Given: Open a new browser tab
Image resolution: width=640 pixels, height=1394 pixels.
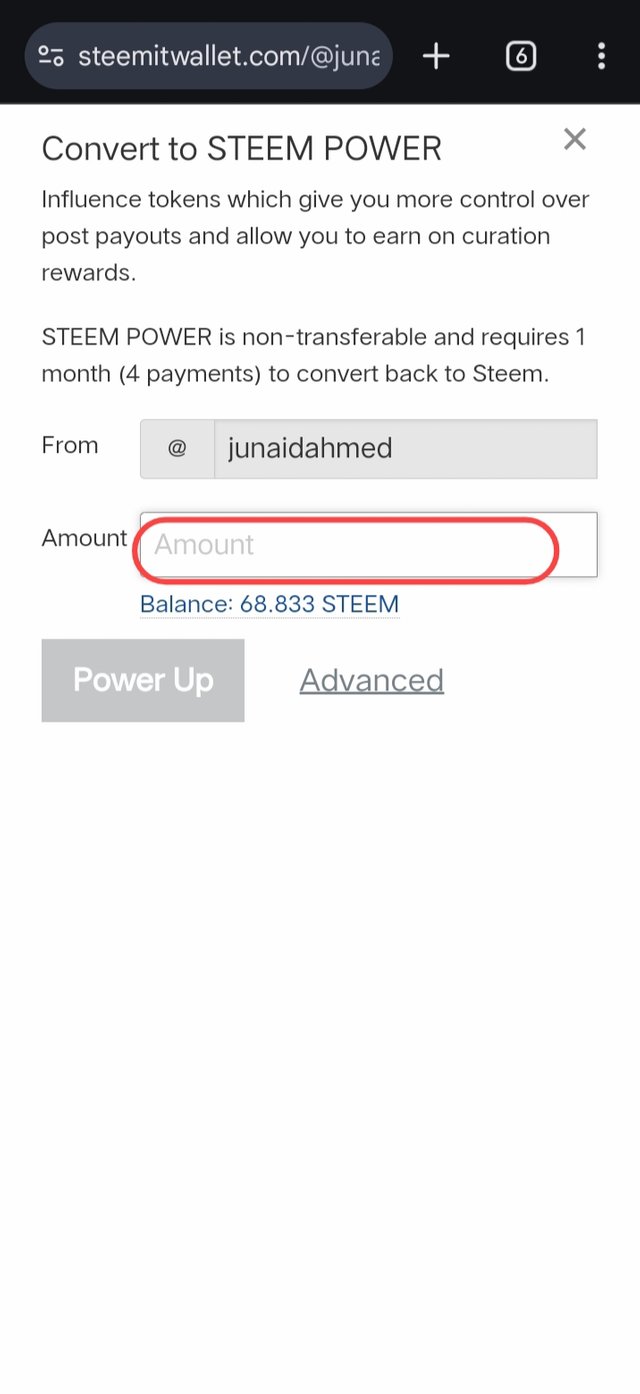Looking at the screenshot, I should 436,56.
